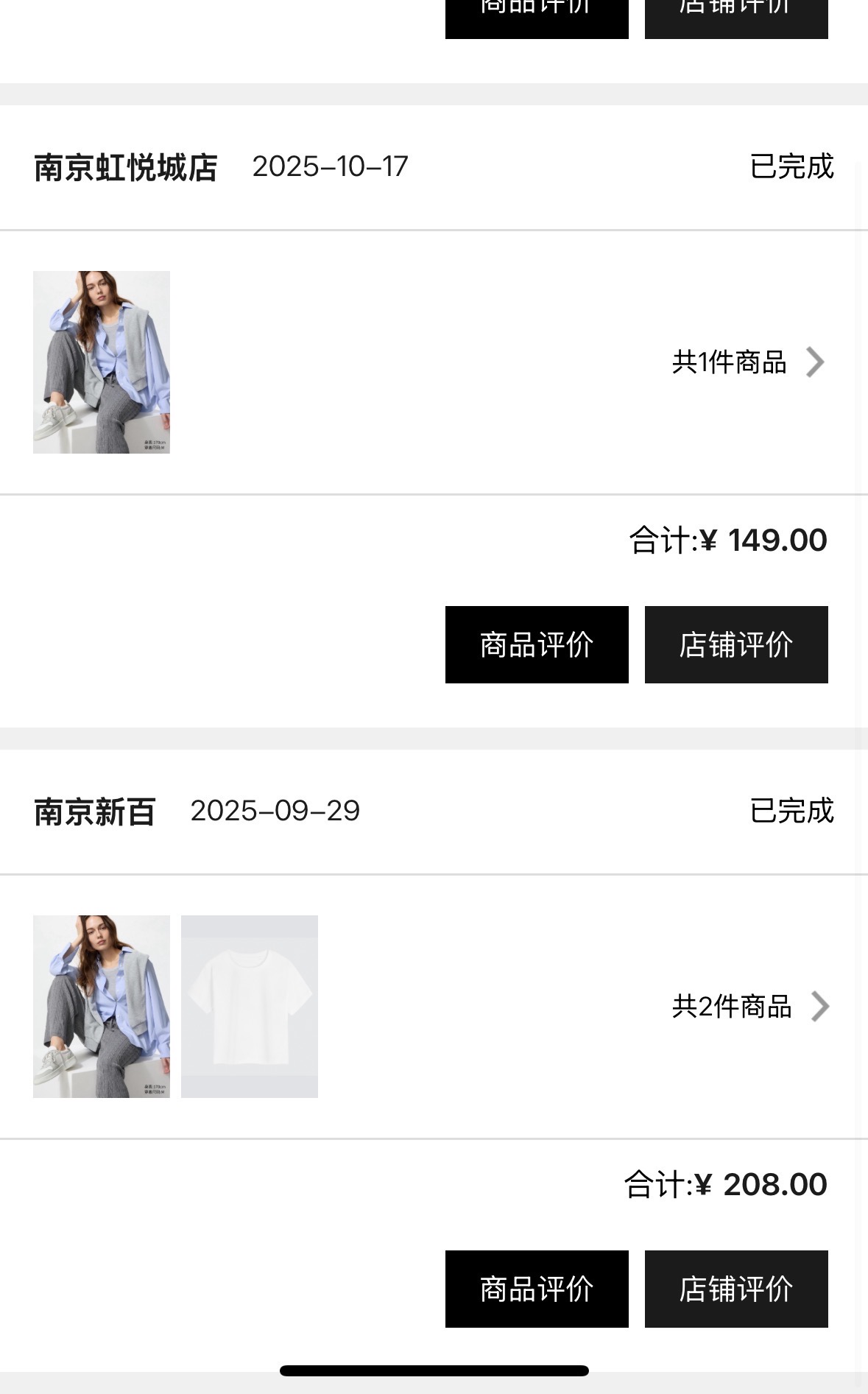Image resolution: width=868 pixels, height=1394 pixels.
Task: Tap 店铺评价 for the 南京虹悦城店 order
Action: tap(736, 644)
